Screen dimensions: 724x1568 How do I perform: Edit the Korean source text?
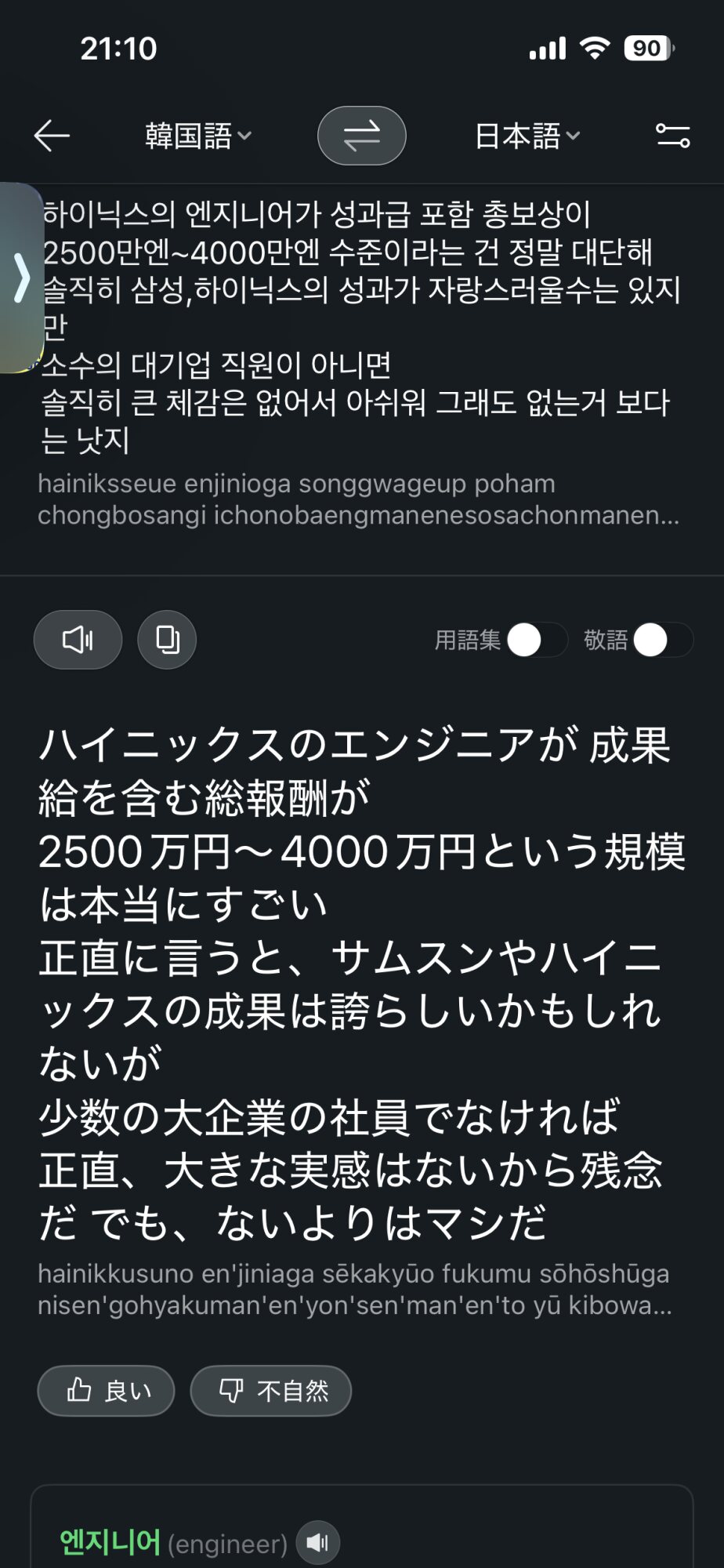pos(360,326)
